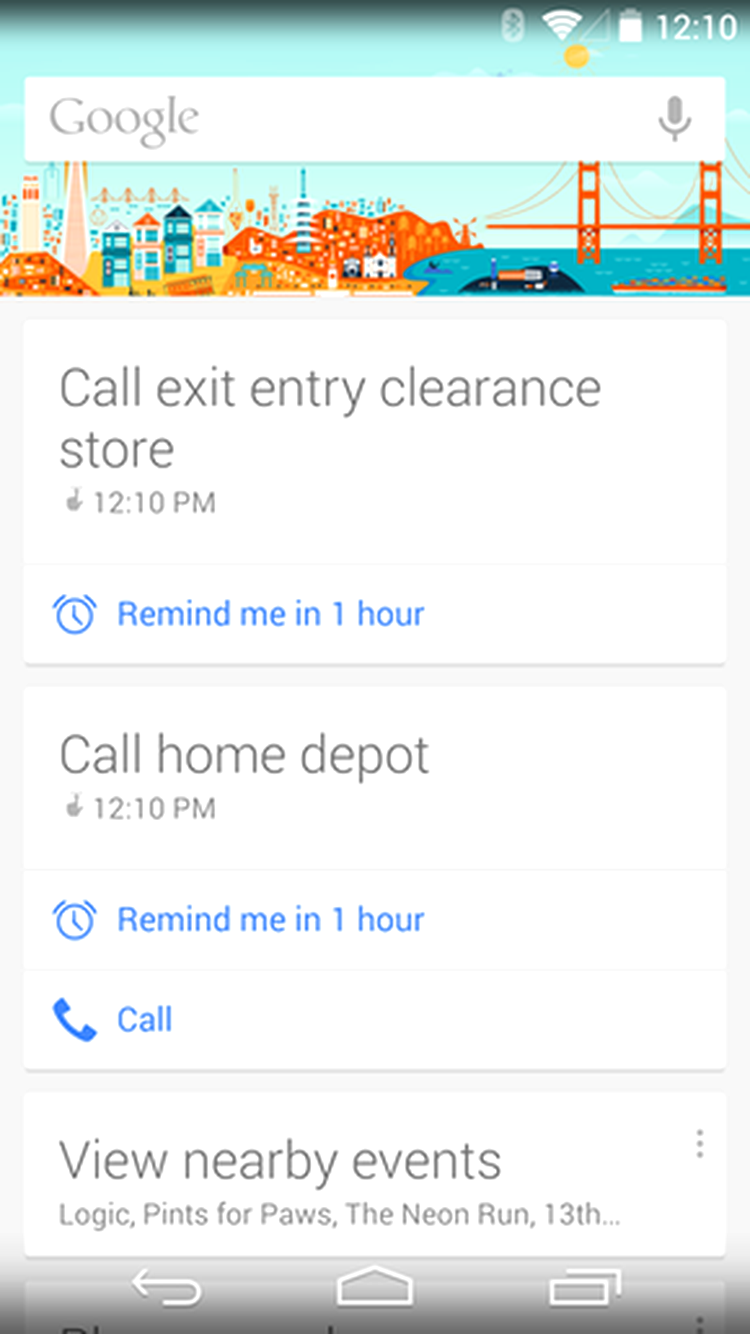
Task: Snooze exit entry clearance reminder for 1 hour
Action: tap(375, 614)
